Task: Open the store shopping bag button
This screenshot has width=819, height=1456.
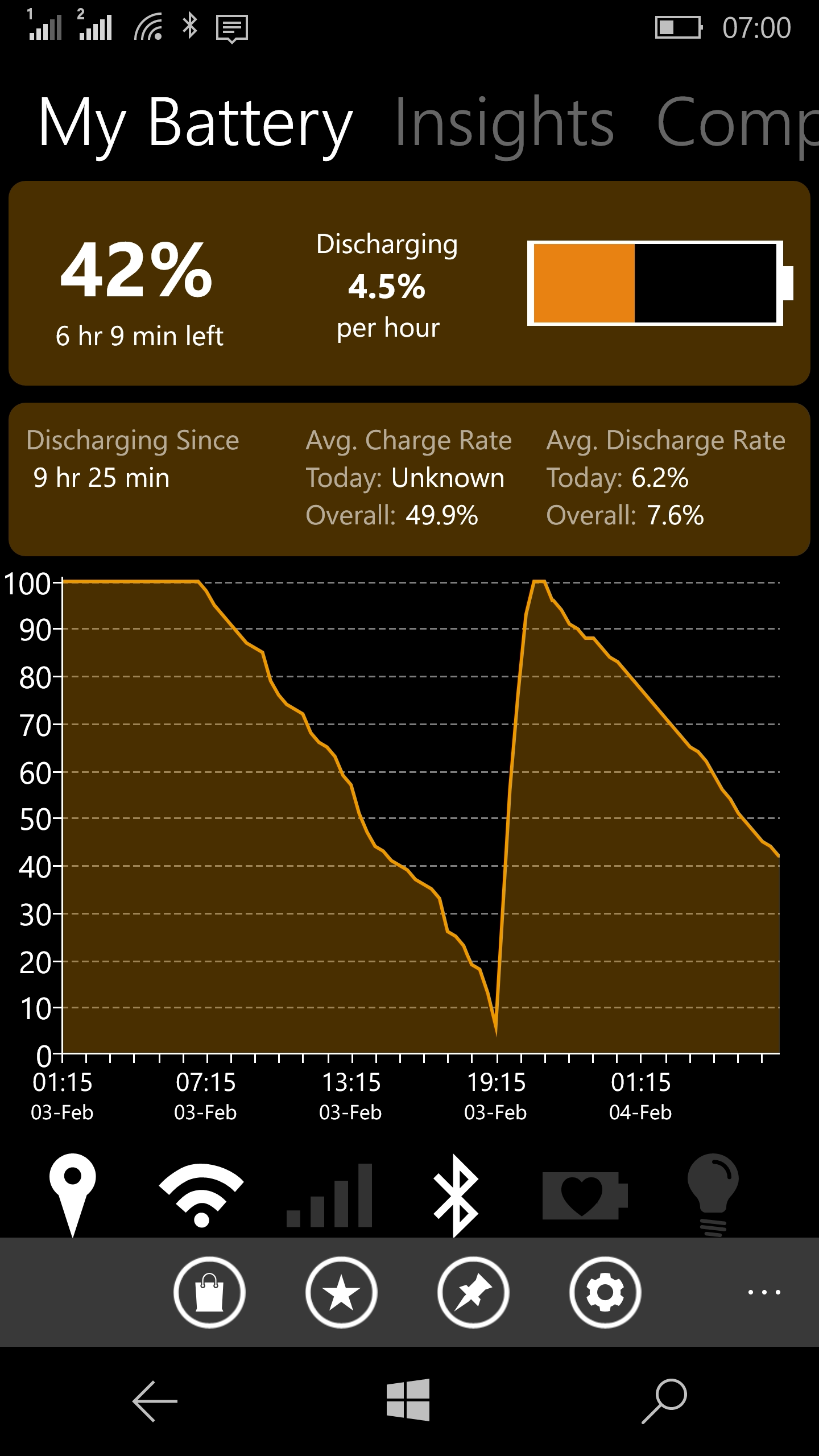Action: tap(209, 1292)
